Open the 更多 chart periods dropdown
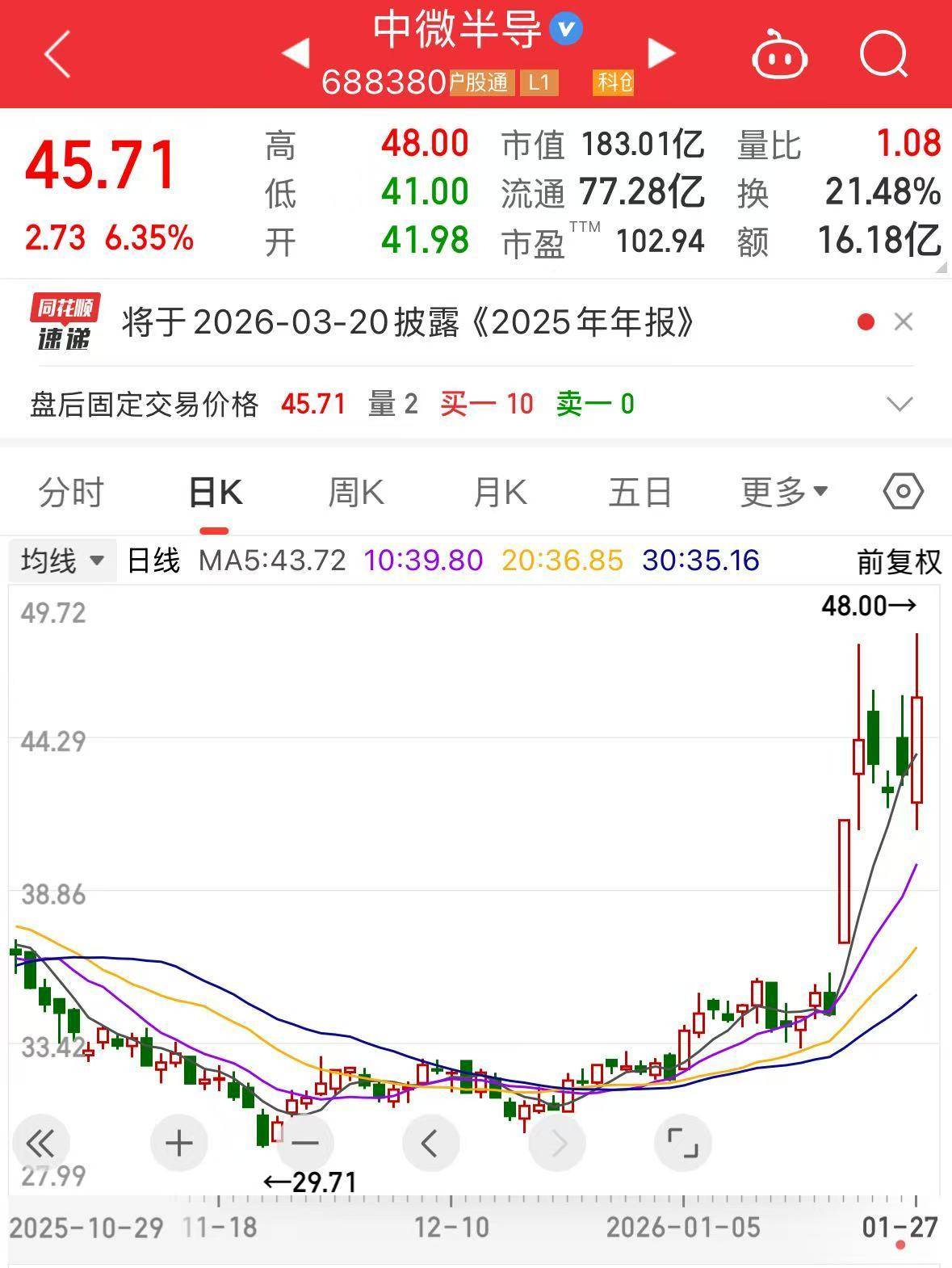Viewport: 952px width, 1268px height. tap(784, 491)
